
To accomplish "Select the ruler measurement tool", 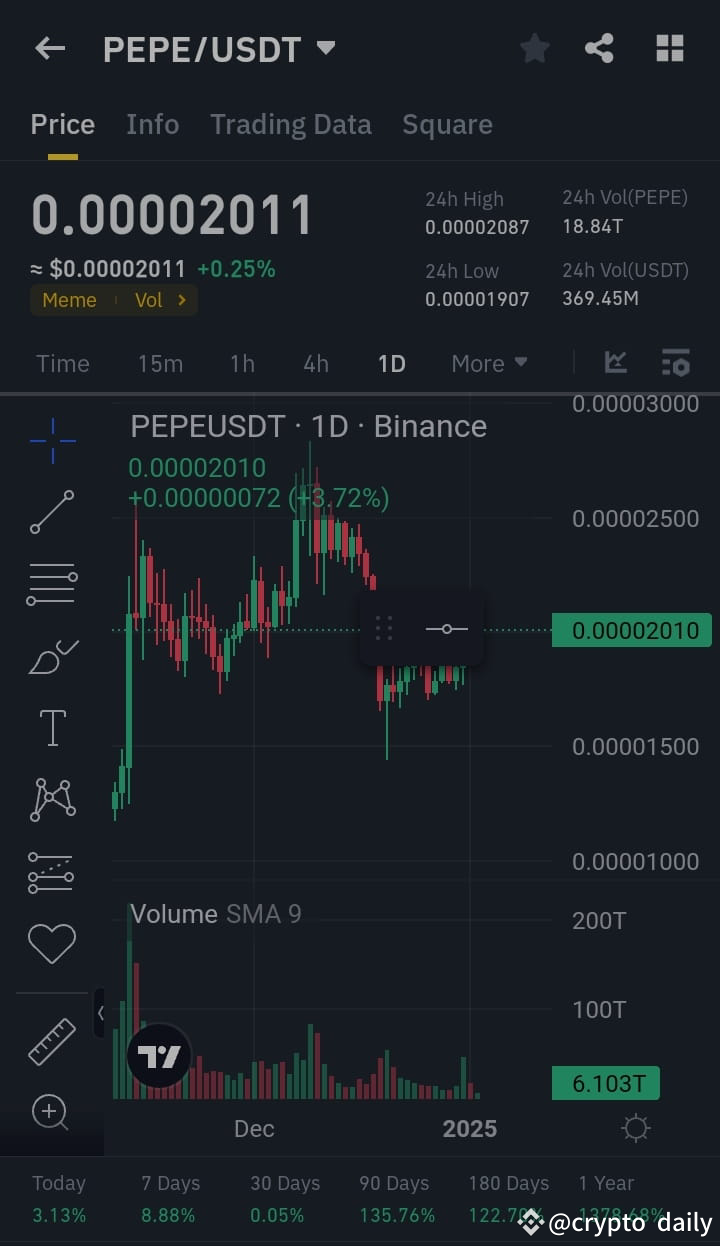I will tap(52, 1040).
